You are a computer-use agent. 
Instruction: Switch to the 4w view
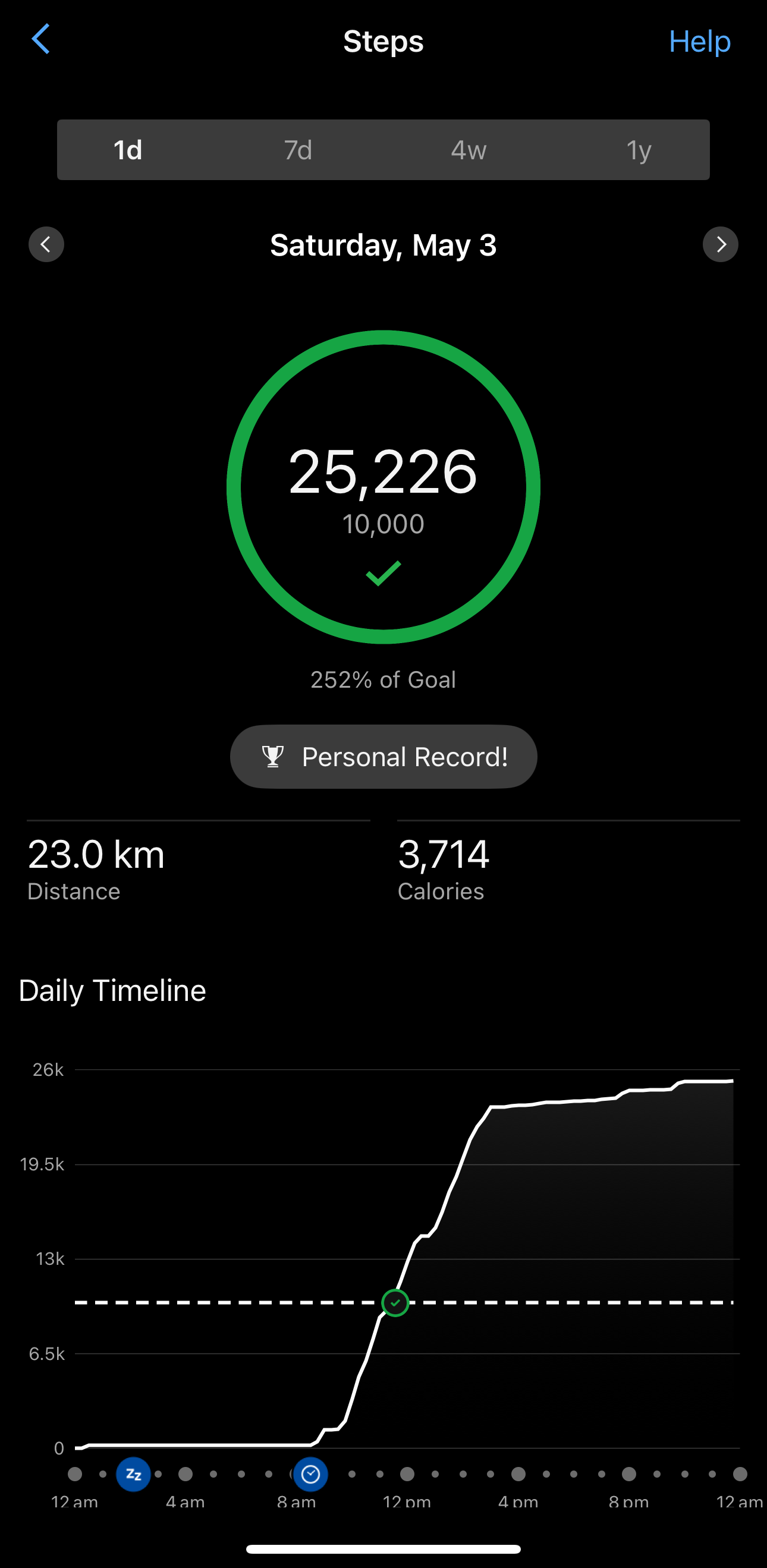pyautogui.click(x=468, y=150)
